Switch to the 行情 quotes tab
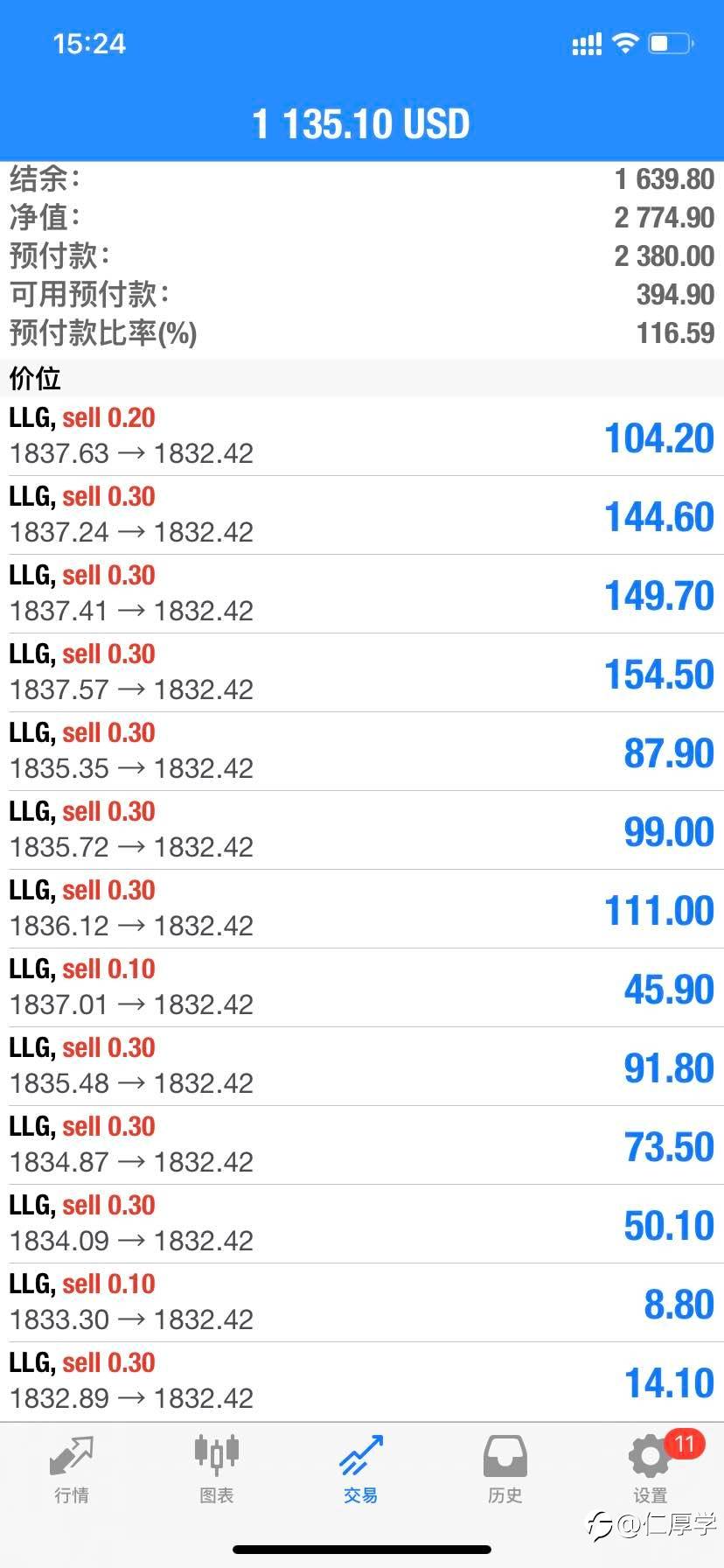The image size is (724, 1568). (72, 1470)
